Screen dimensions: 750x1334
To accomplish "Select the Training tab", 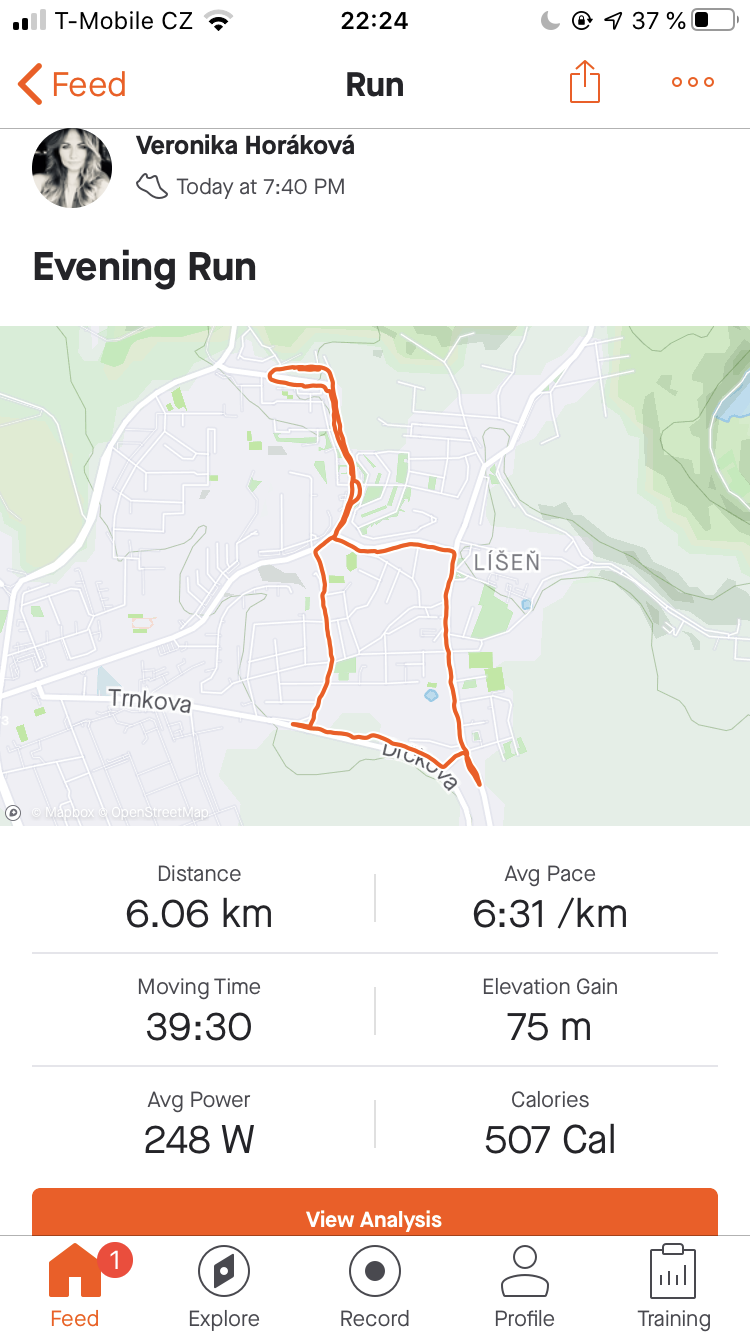I will point(674,1285).
